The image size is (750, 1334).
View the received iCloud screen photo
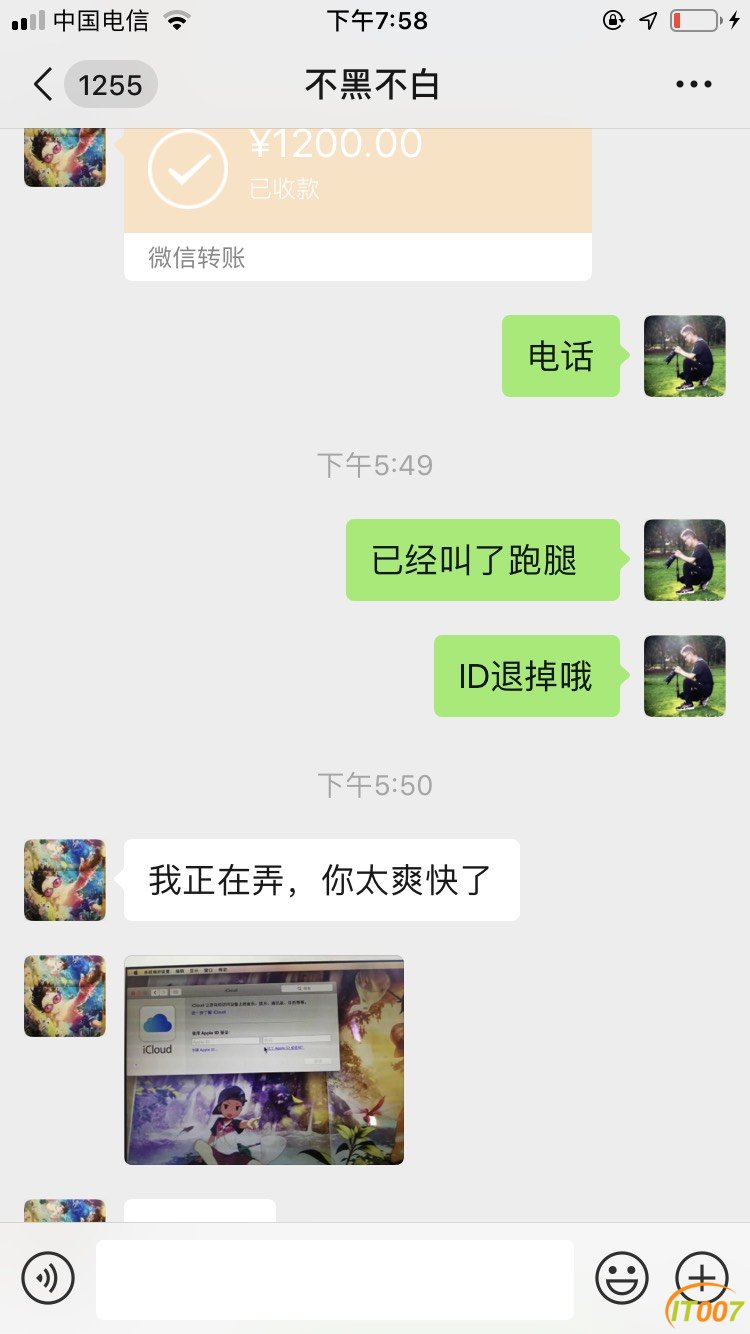[264, 1060]
